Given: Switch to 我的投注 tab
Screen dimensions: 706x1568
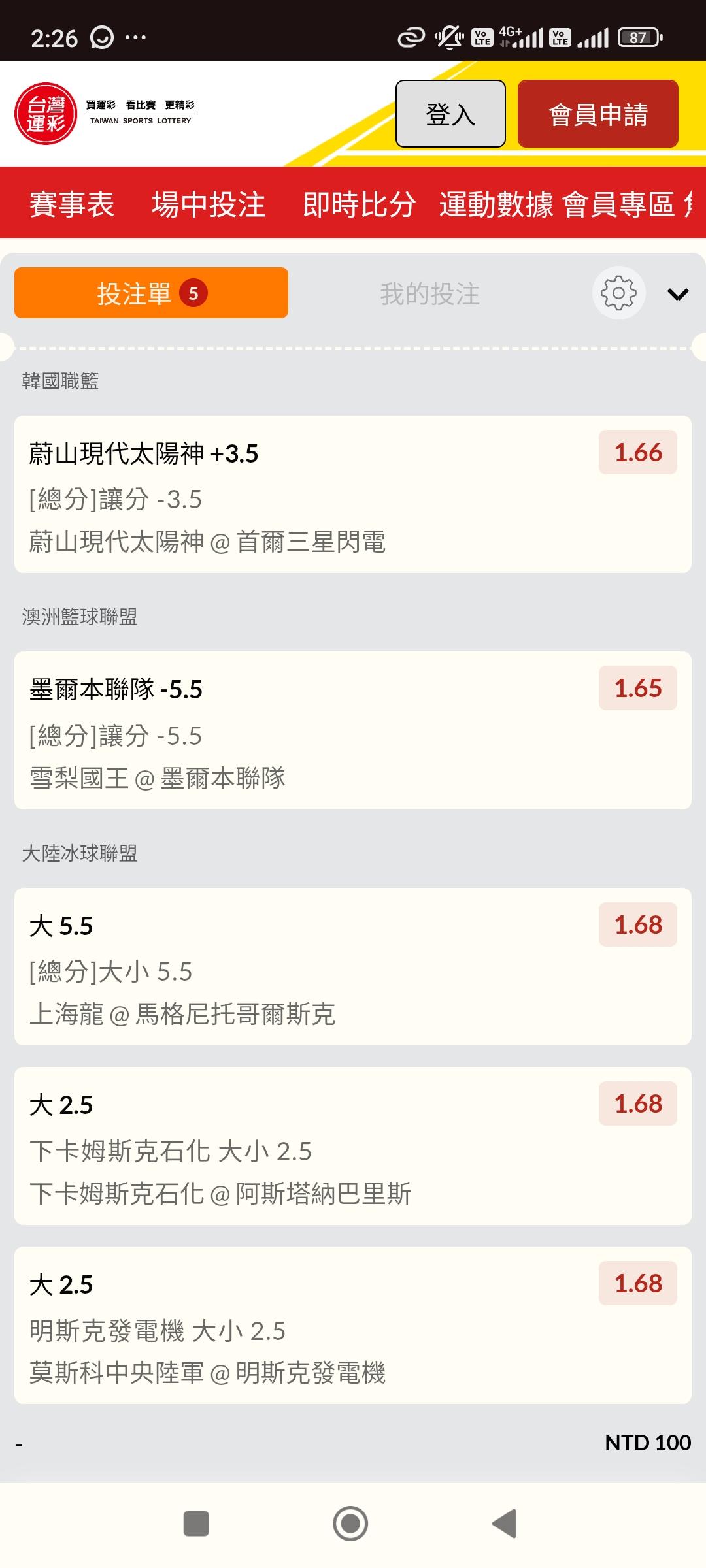Looking at the screenshot, I should (429, 293).
